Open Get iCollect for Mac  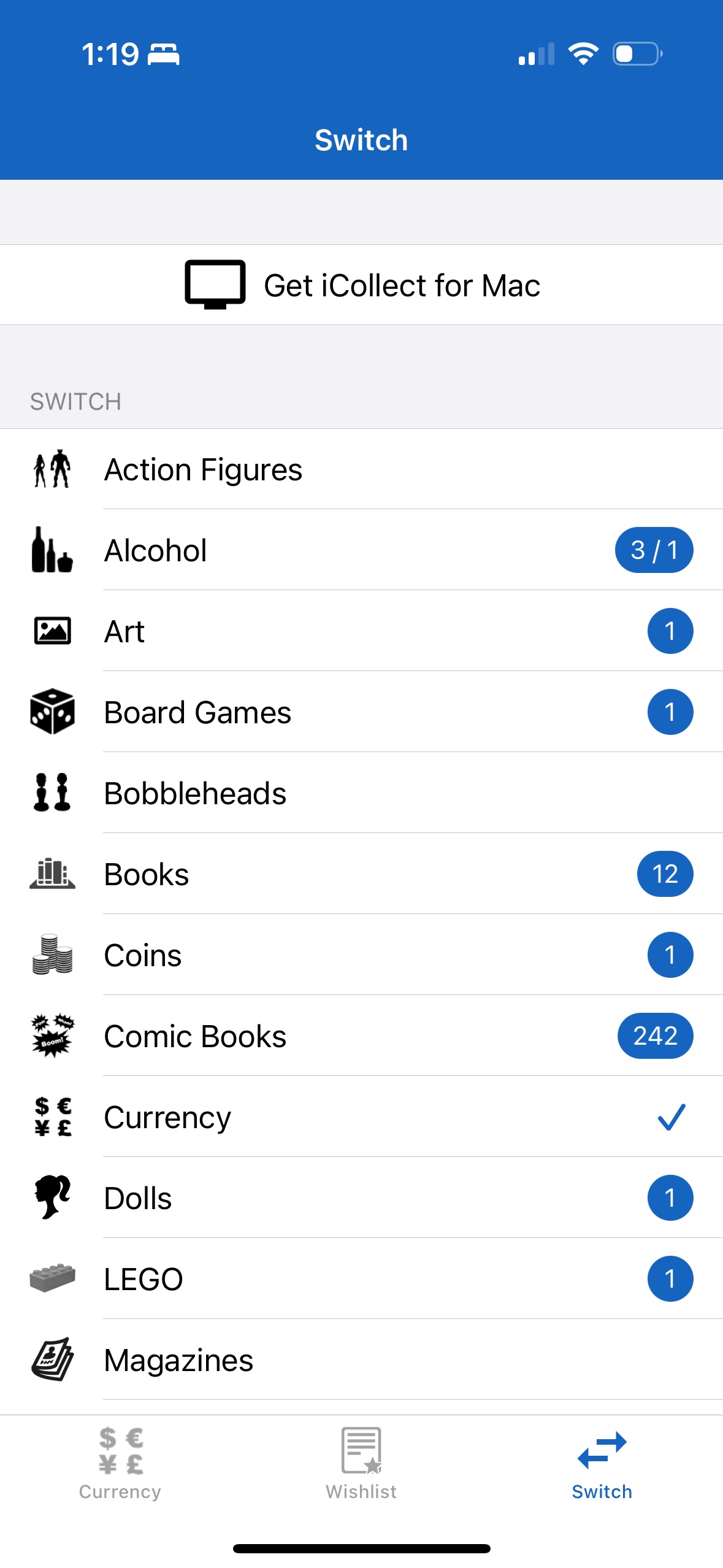(x=361, y=285)
